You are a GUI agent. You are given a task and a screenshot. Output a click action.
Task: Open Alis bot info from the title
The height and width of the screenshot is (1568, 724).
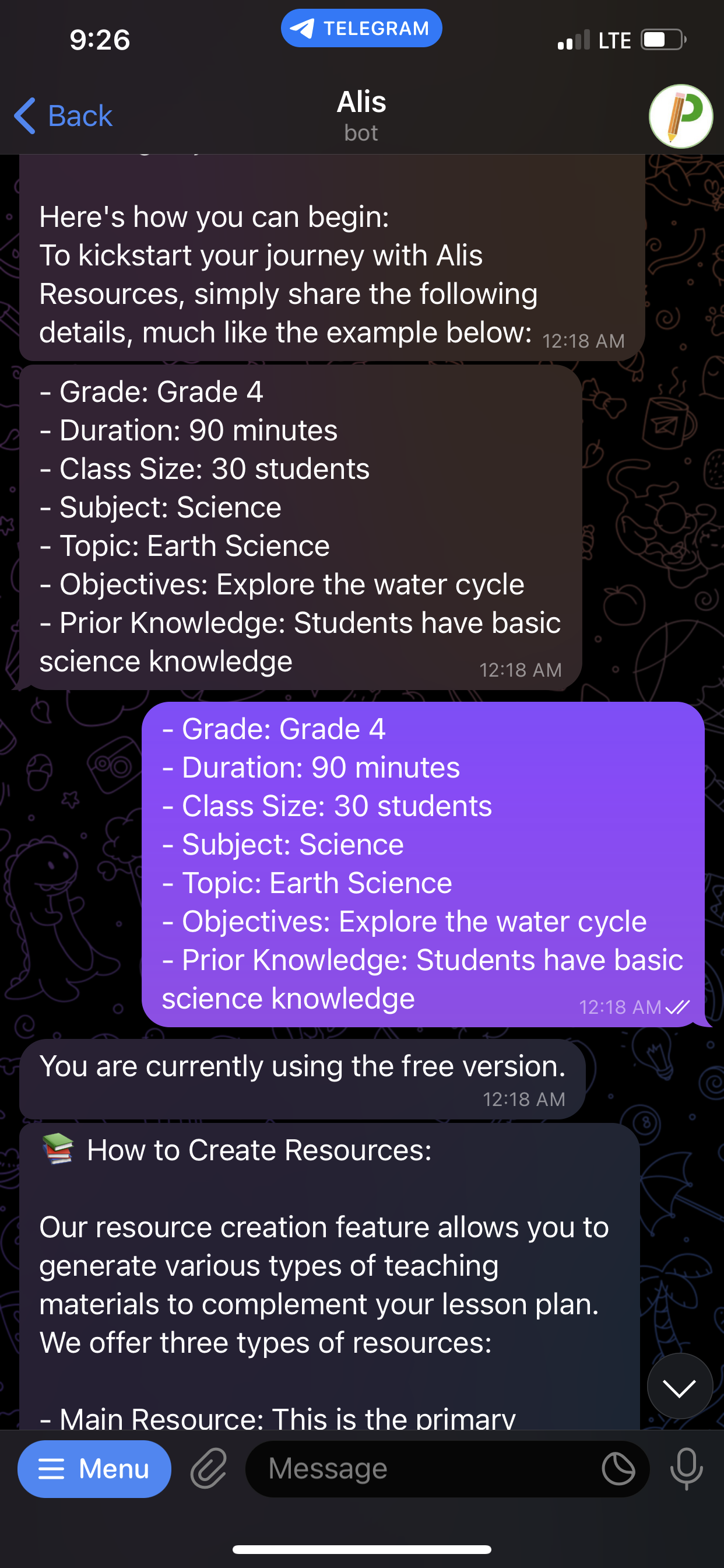pyautogui.click(x=361, y=114)
